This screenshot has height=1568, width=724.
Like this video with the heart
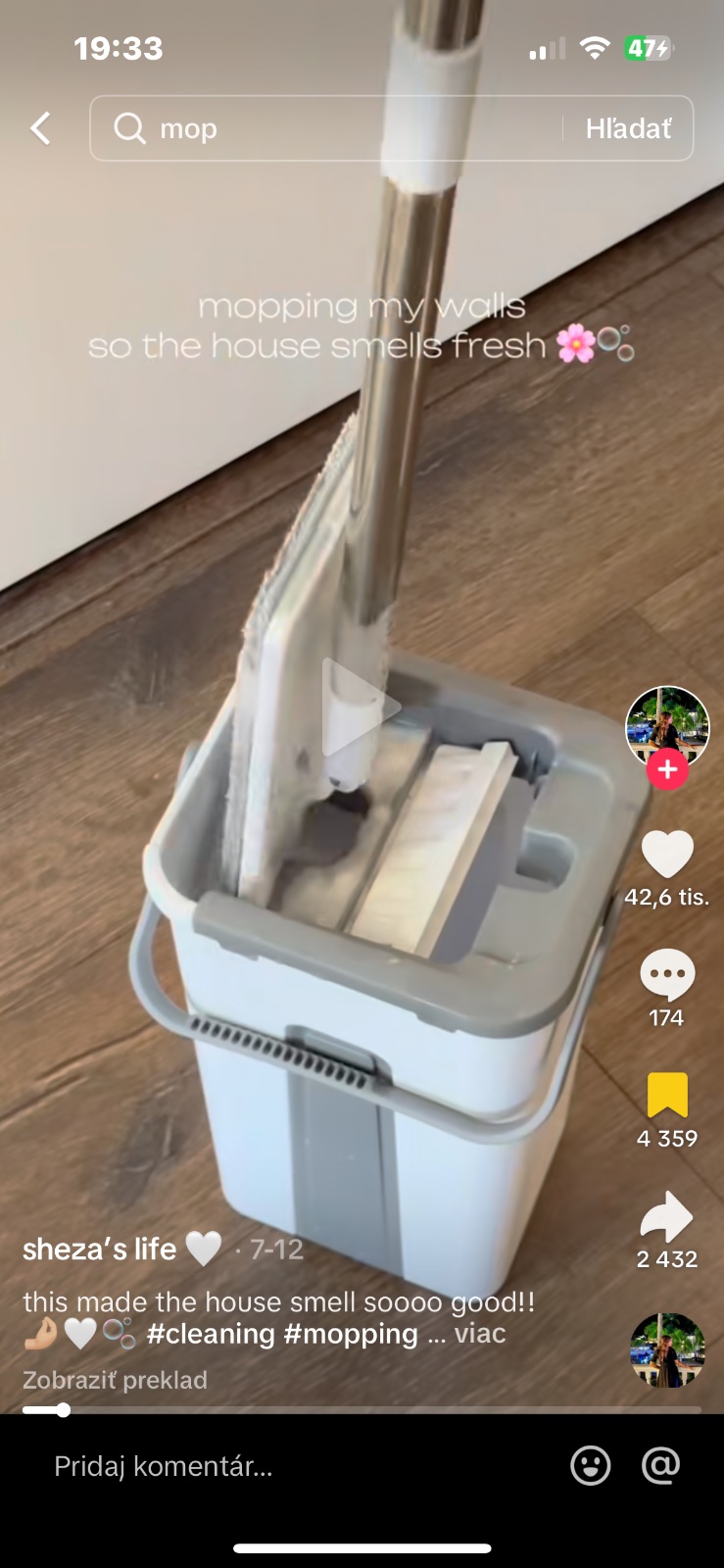click(667, 854)
